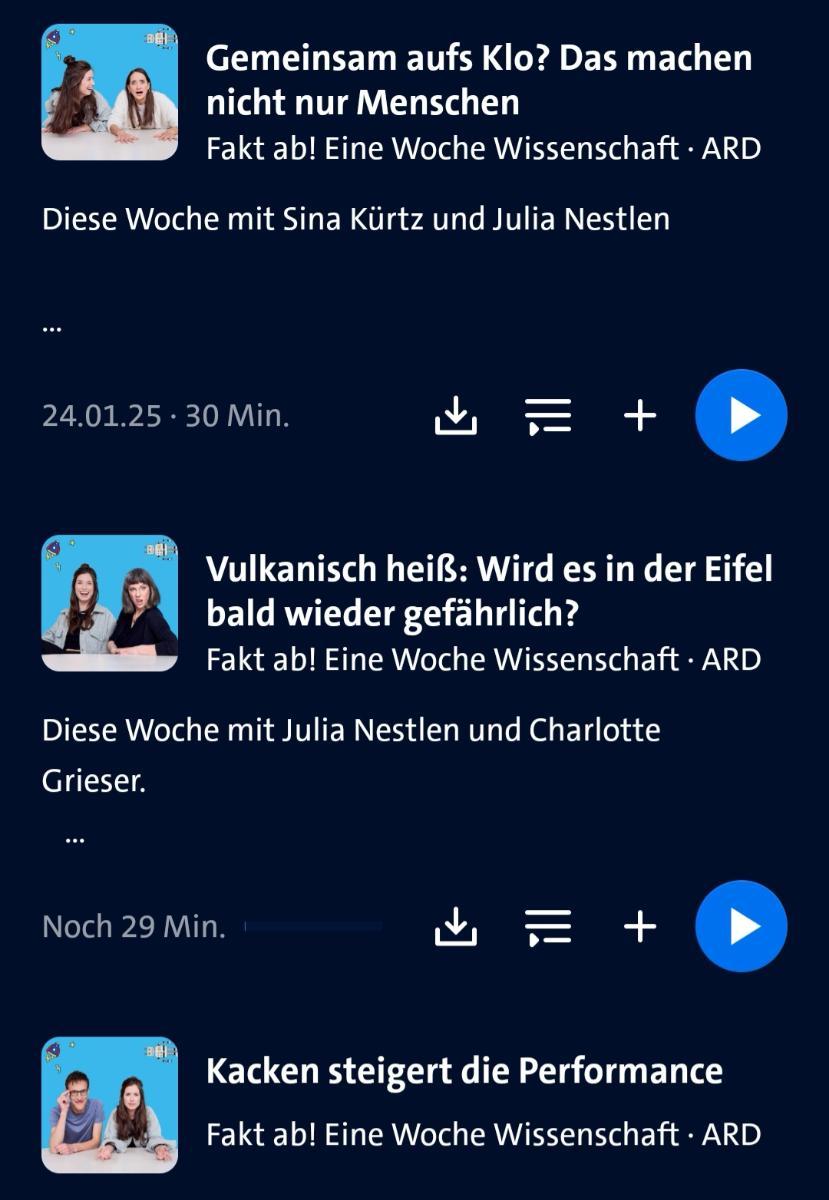829x1200 pixels.
Task: Open episode details for the Eifel volcano episode
Action: 549,926
